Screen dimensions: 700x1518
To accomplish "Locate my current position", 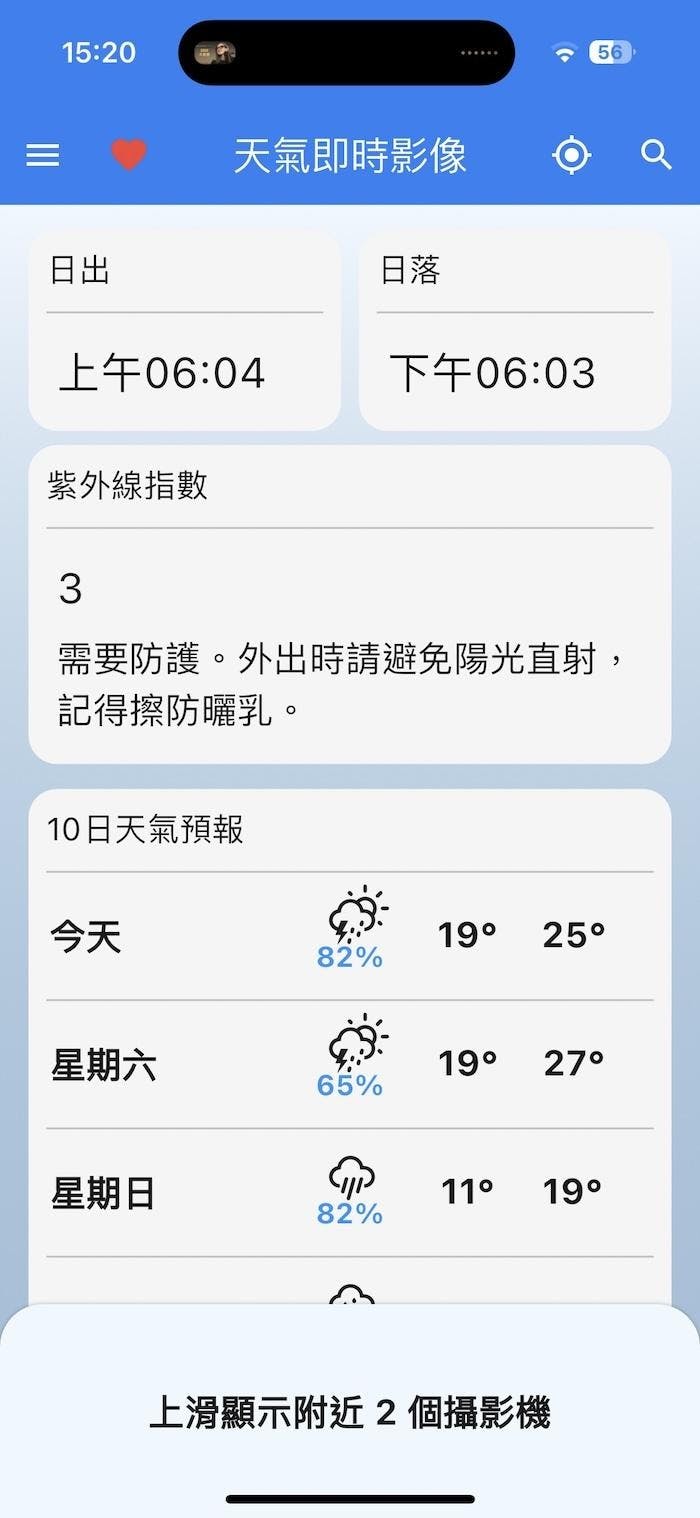I will tap(572, 156).
